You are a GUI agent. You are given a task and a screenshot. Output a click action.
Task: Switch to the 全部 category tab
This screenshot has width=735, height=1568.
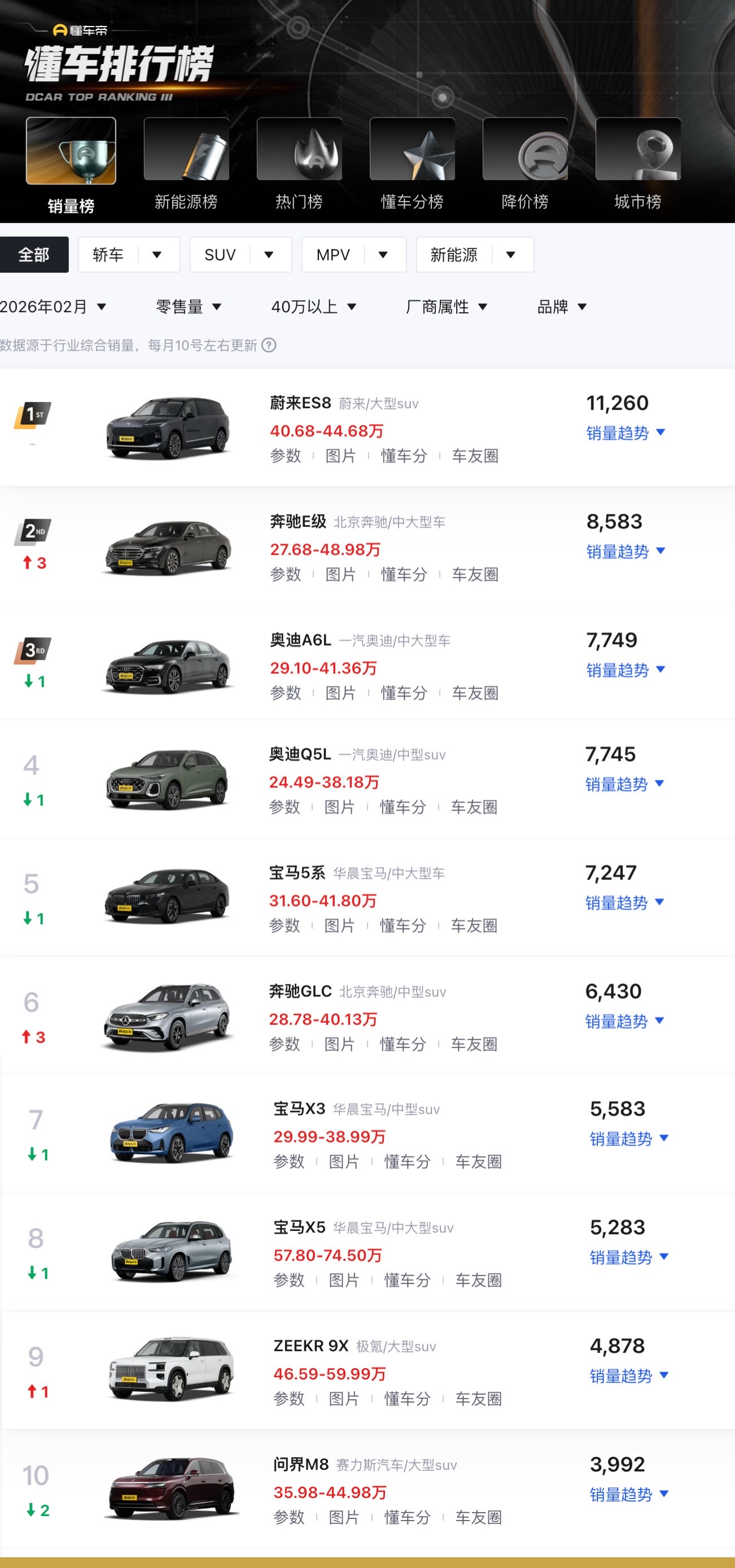[34, 255]
